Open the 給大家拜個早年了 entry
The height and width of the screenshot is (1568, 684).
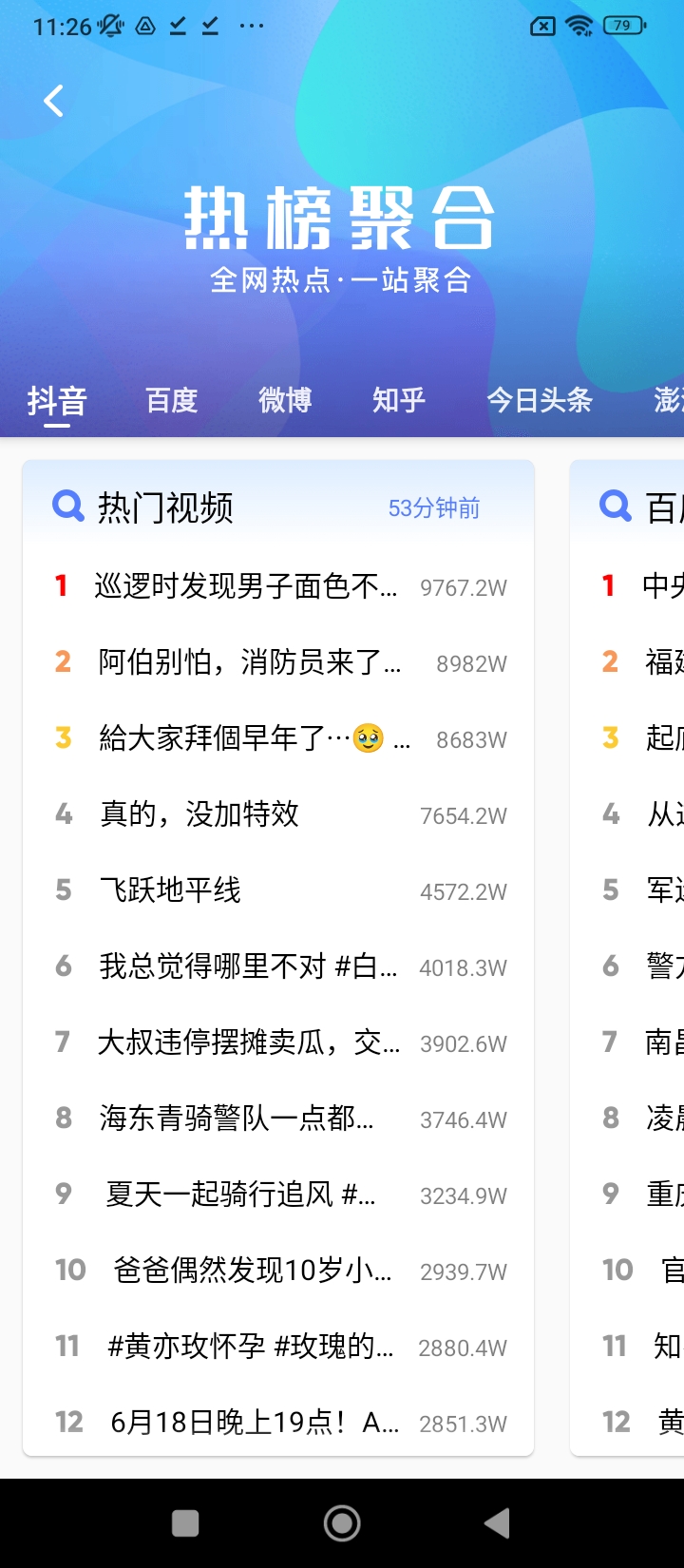pyautogui.click(x=254, y=738)
